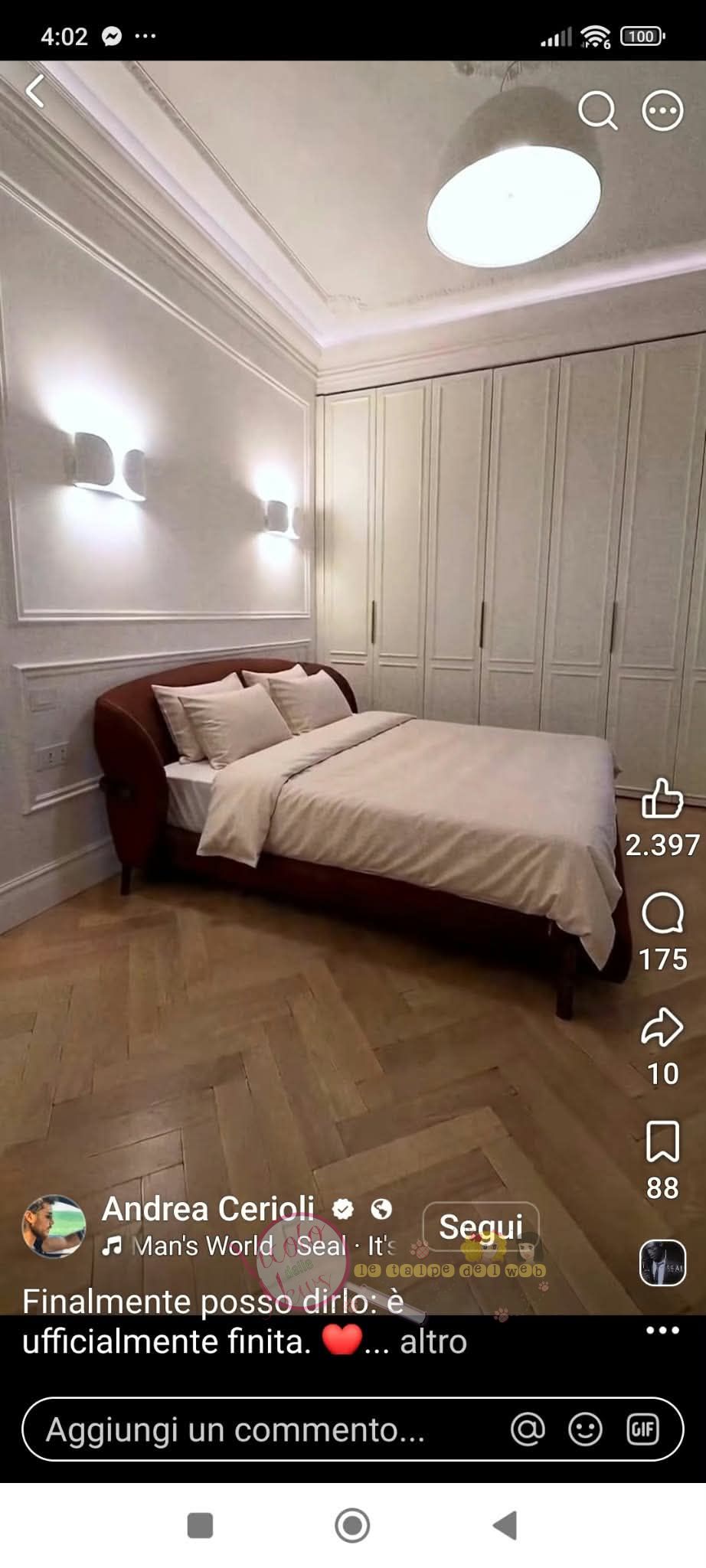Open the emoji picker in comment box
The height and width of the screenshot is (1568, 706).
tap(585, 1429)
